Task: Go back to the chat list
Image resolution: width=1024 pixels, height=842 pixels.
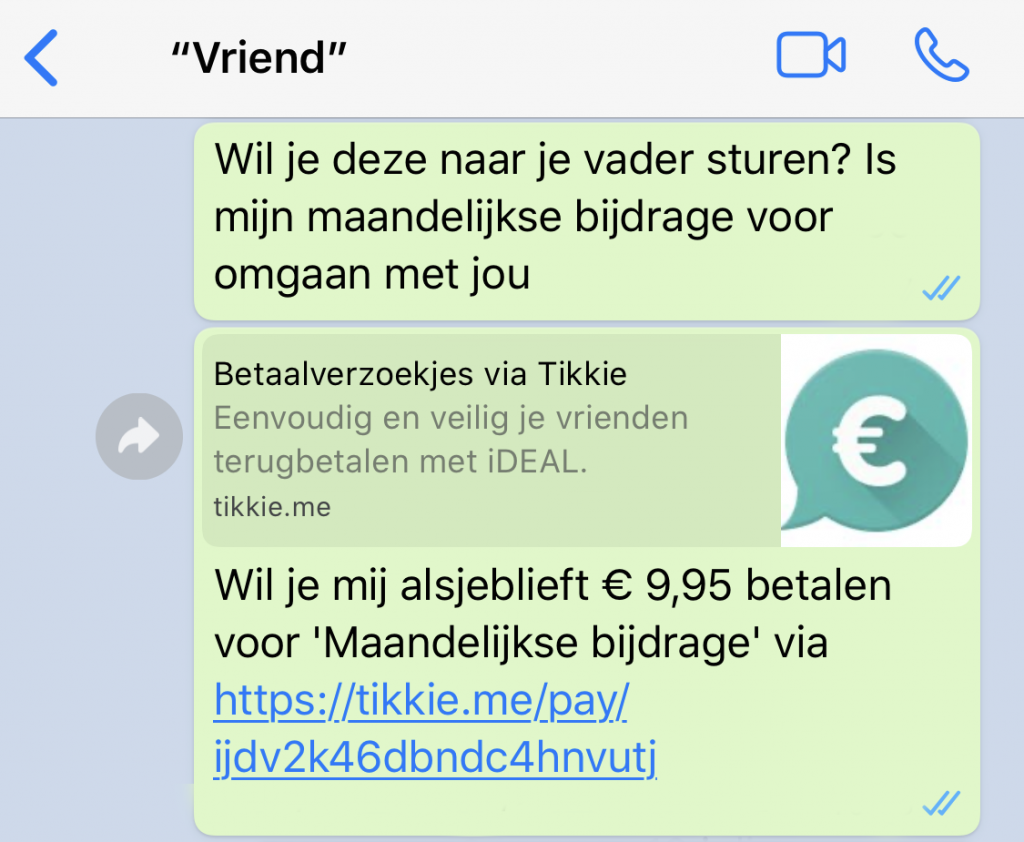Action: (42, 58)
